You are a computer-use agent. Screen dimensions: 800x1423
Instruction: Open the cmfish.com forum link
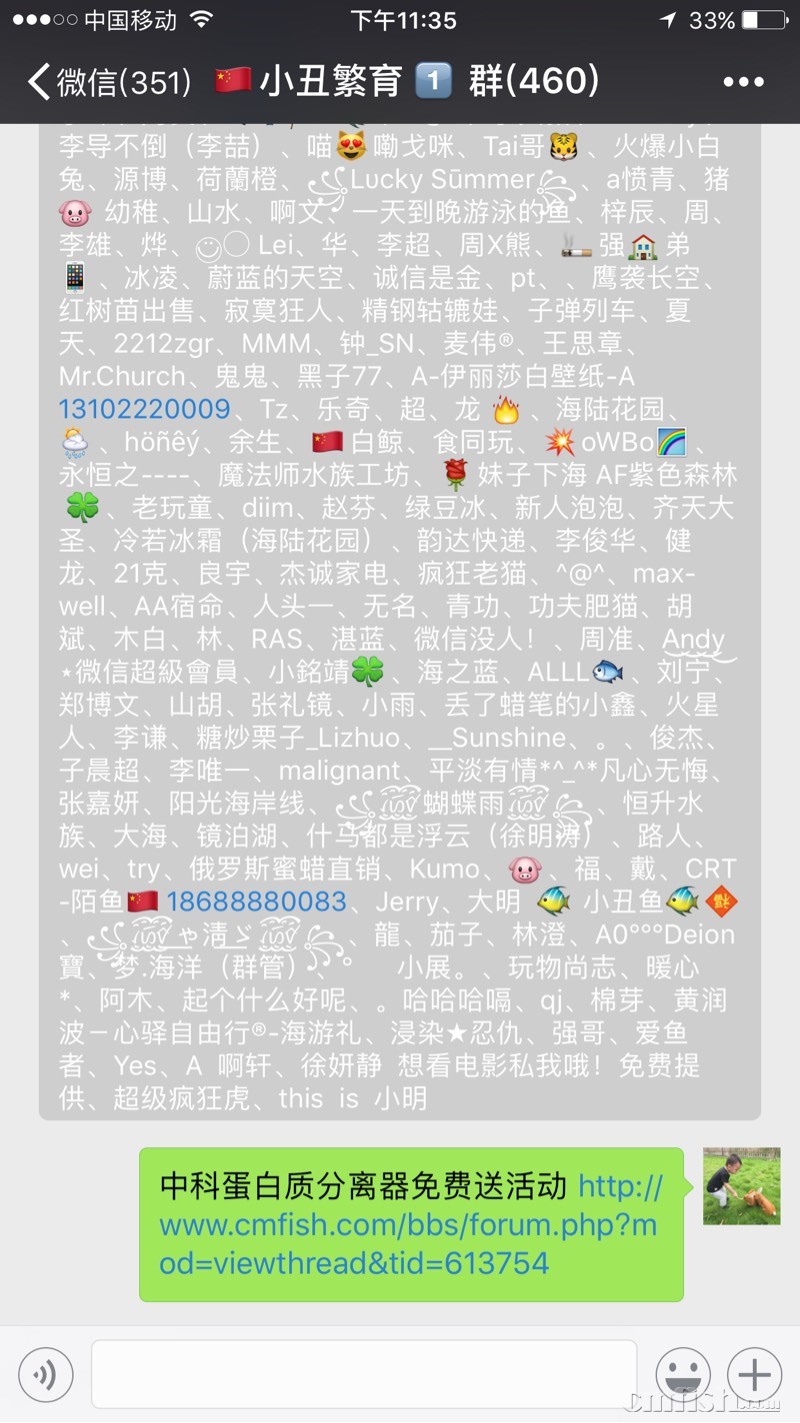(x=408, y=1226)
